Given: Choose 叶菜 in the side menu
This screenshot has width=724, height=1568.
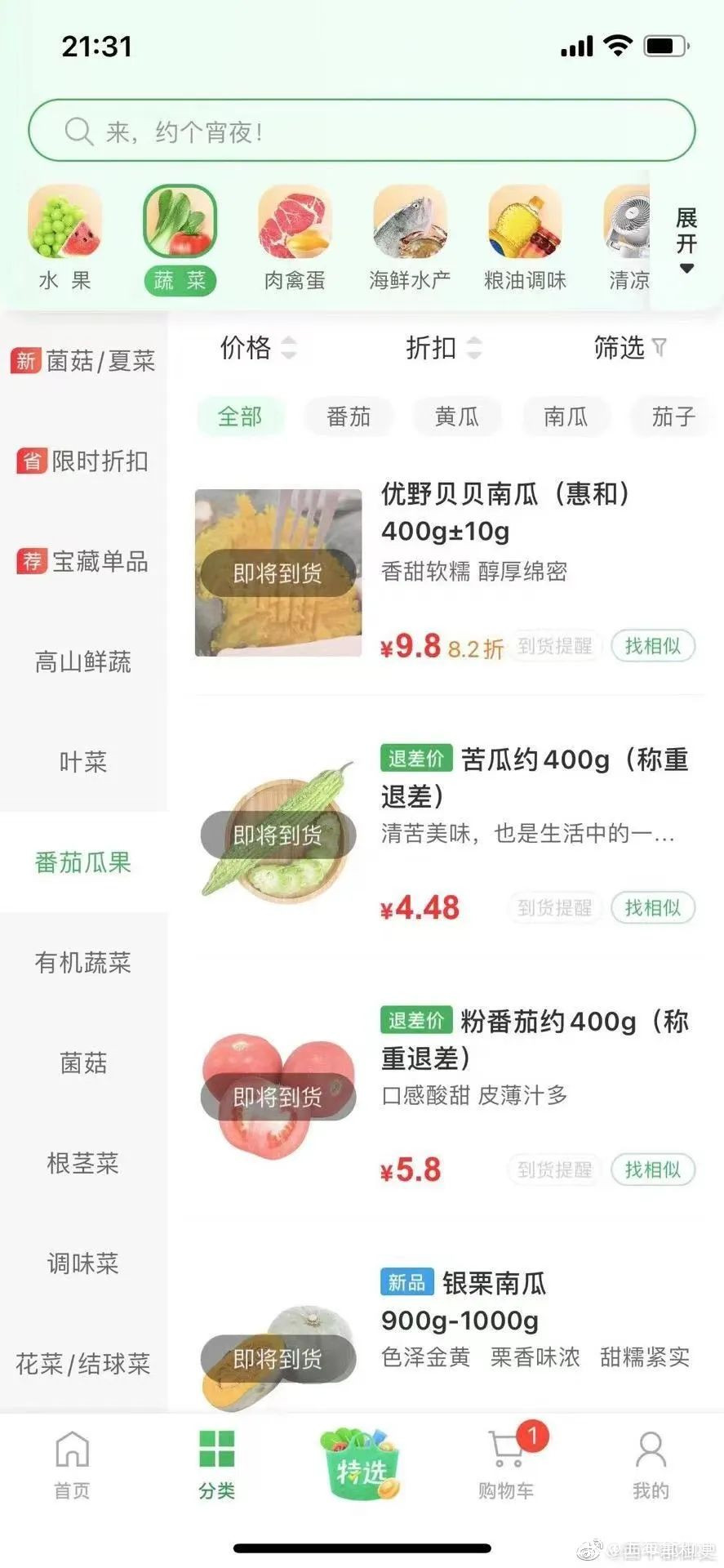Looking at the screenshot, I should coord(83,762).
